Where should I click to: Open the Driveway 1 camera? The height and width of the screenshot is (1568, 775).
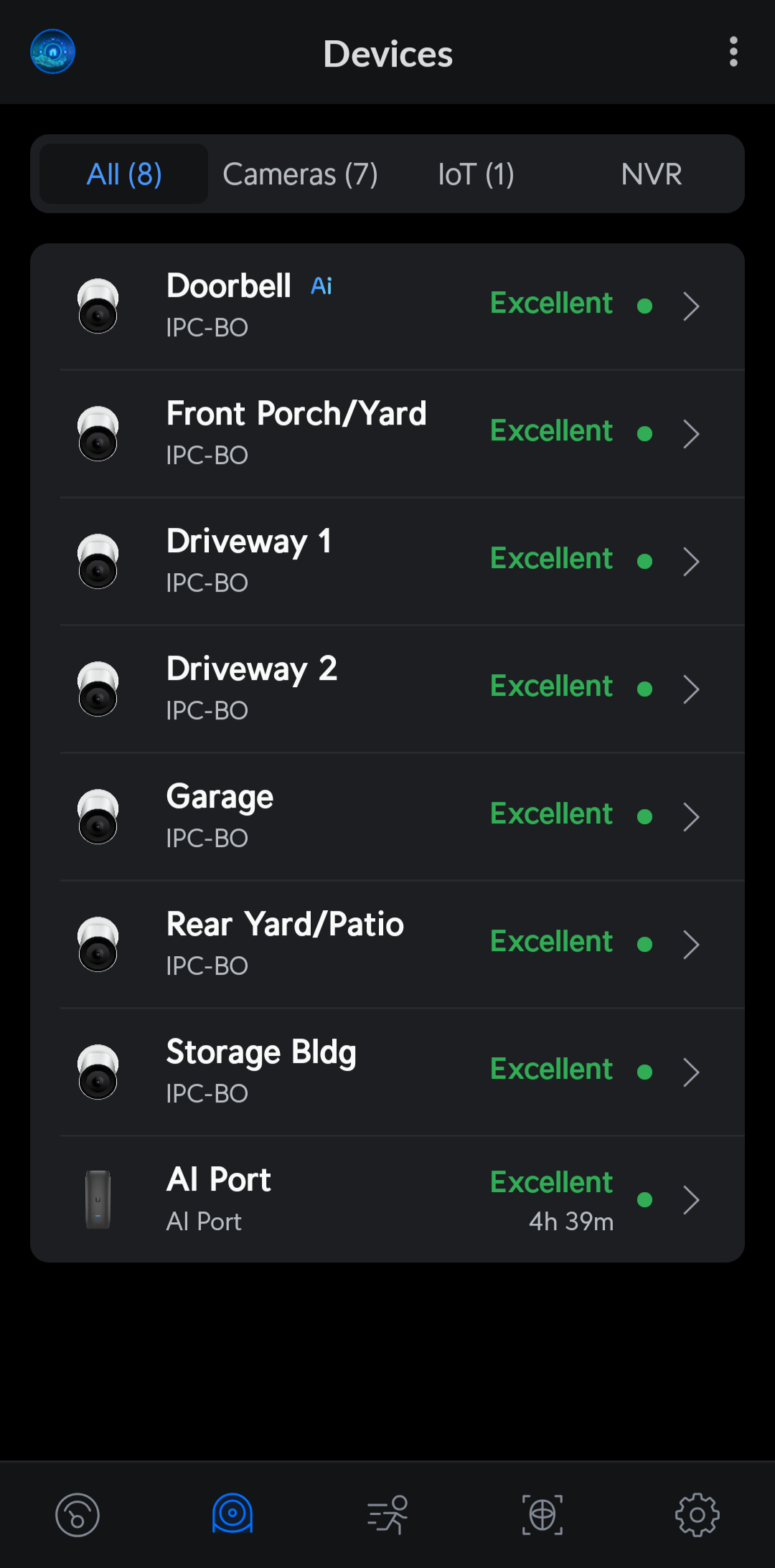coord(387,562)
